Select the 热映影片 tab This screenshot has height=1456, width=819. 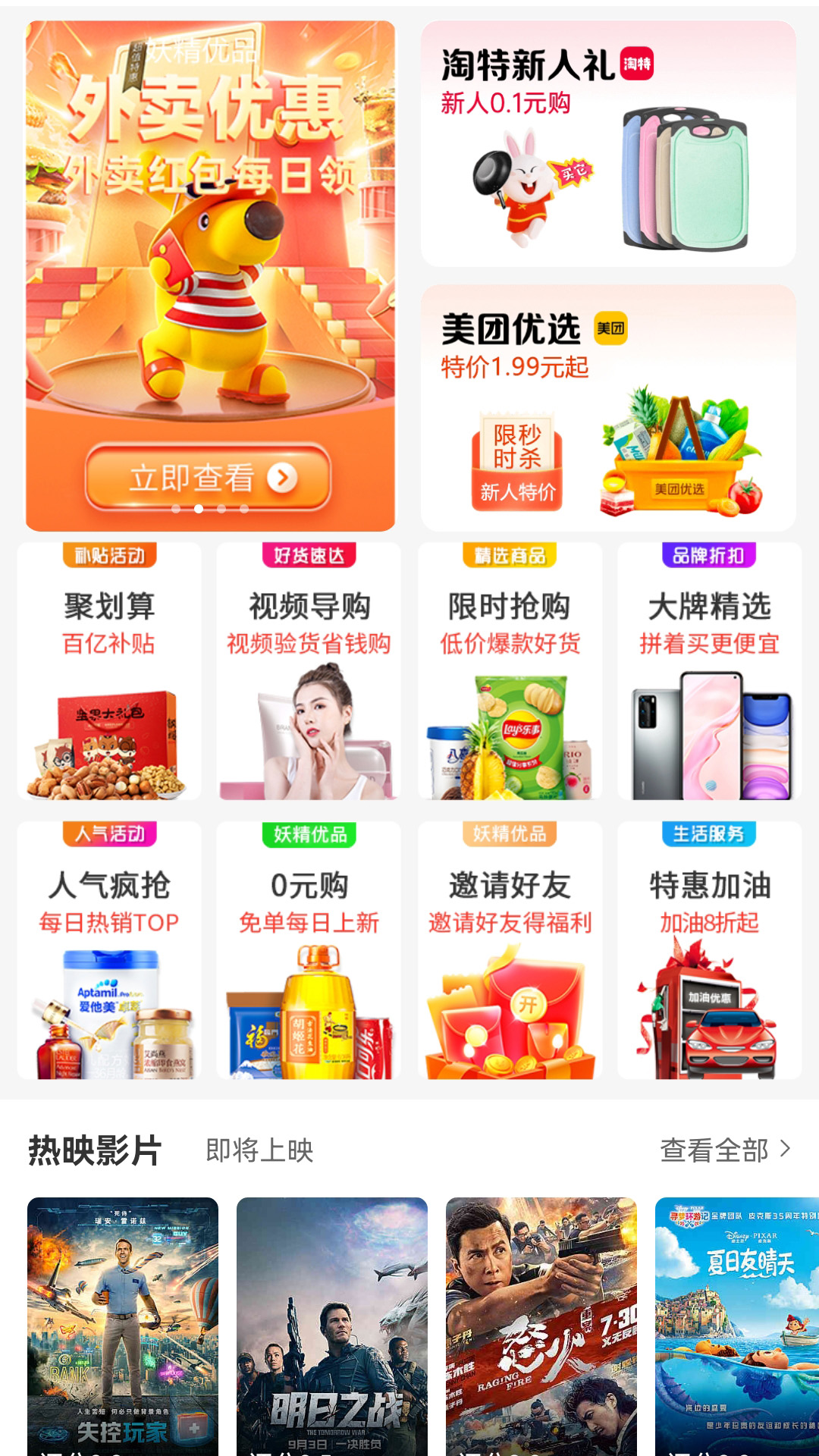[x=95, y=1150]
